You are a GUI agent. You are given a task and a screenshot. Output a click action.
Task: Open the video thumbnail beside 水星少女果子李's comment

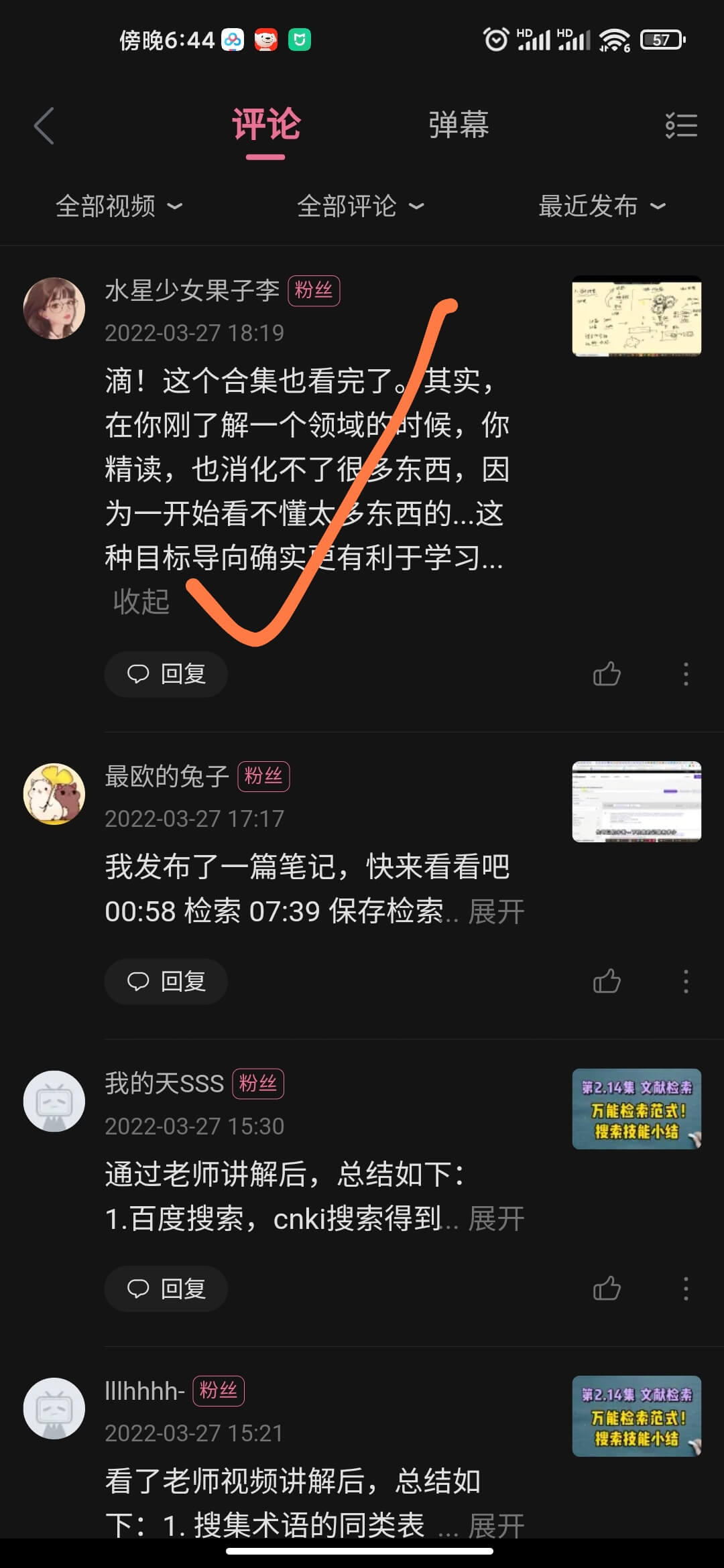[637, 316]
